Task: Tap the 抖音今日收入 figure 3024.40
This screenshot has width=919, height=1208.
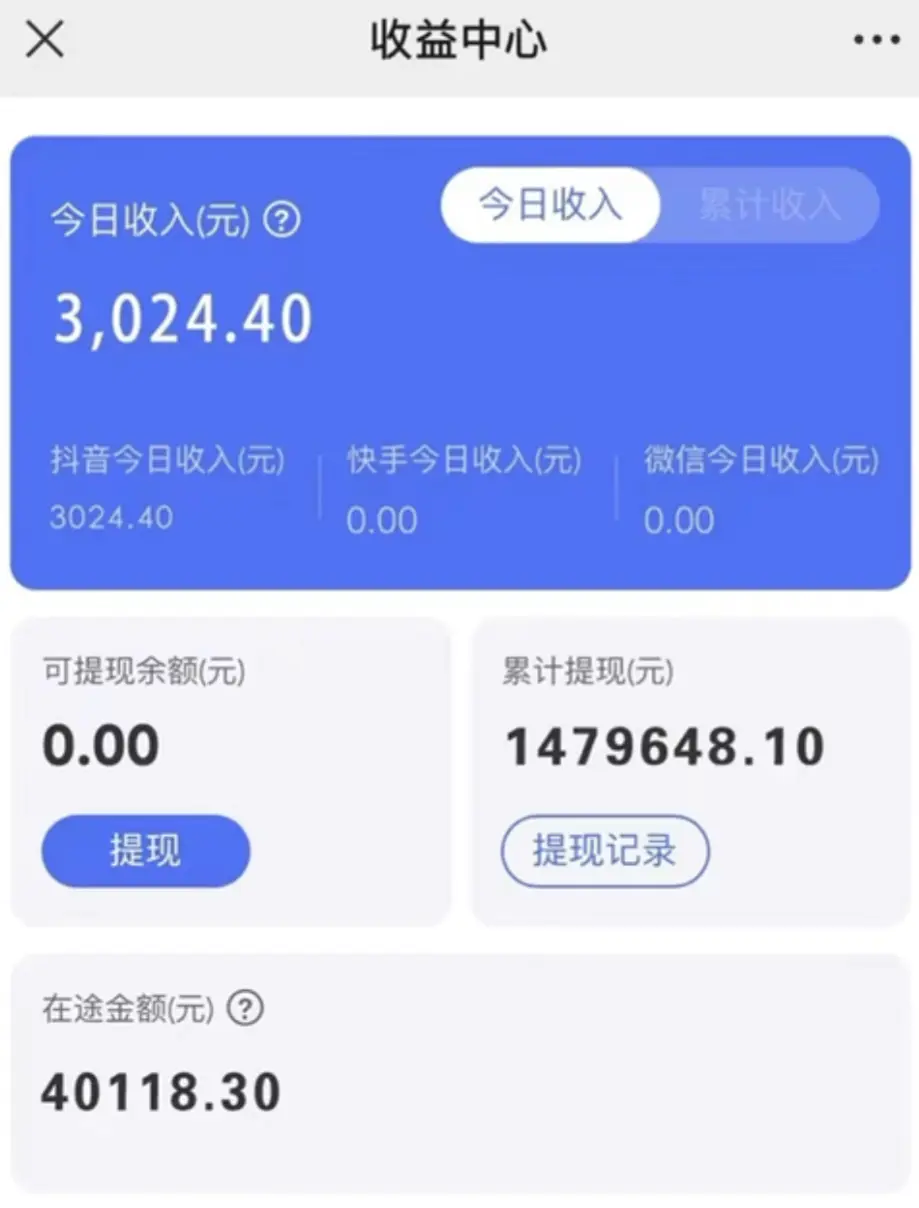Action: pyautogui.click(x=110, y=518)
